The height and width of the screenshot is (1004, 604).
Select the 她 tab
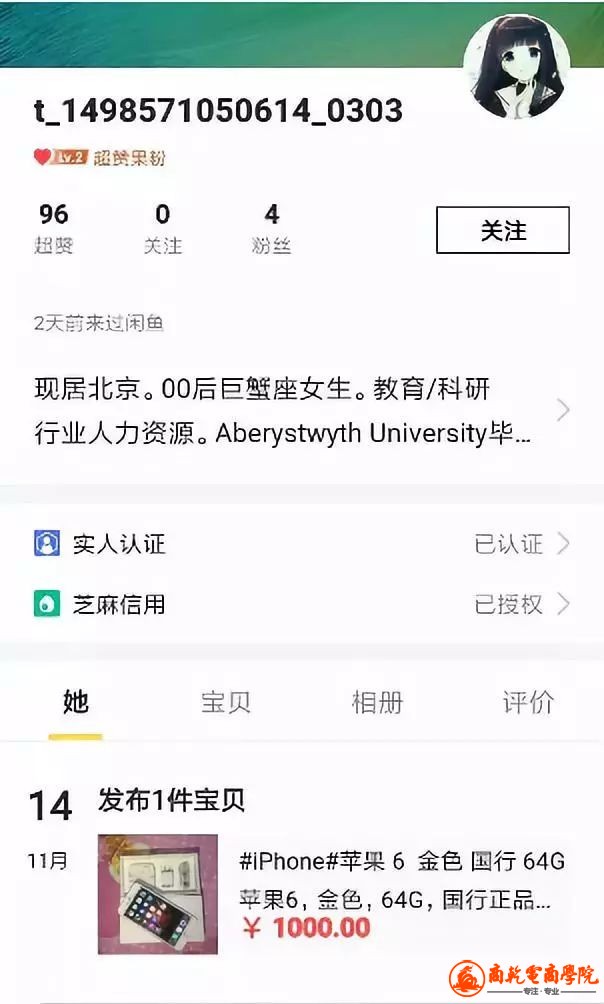(x=76, y=702)
